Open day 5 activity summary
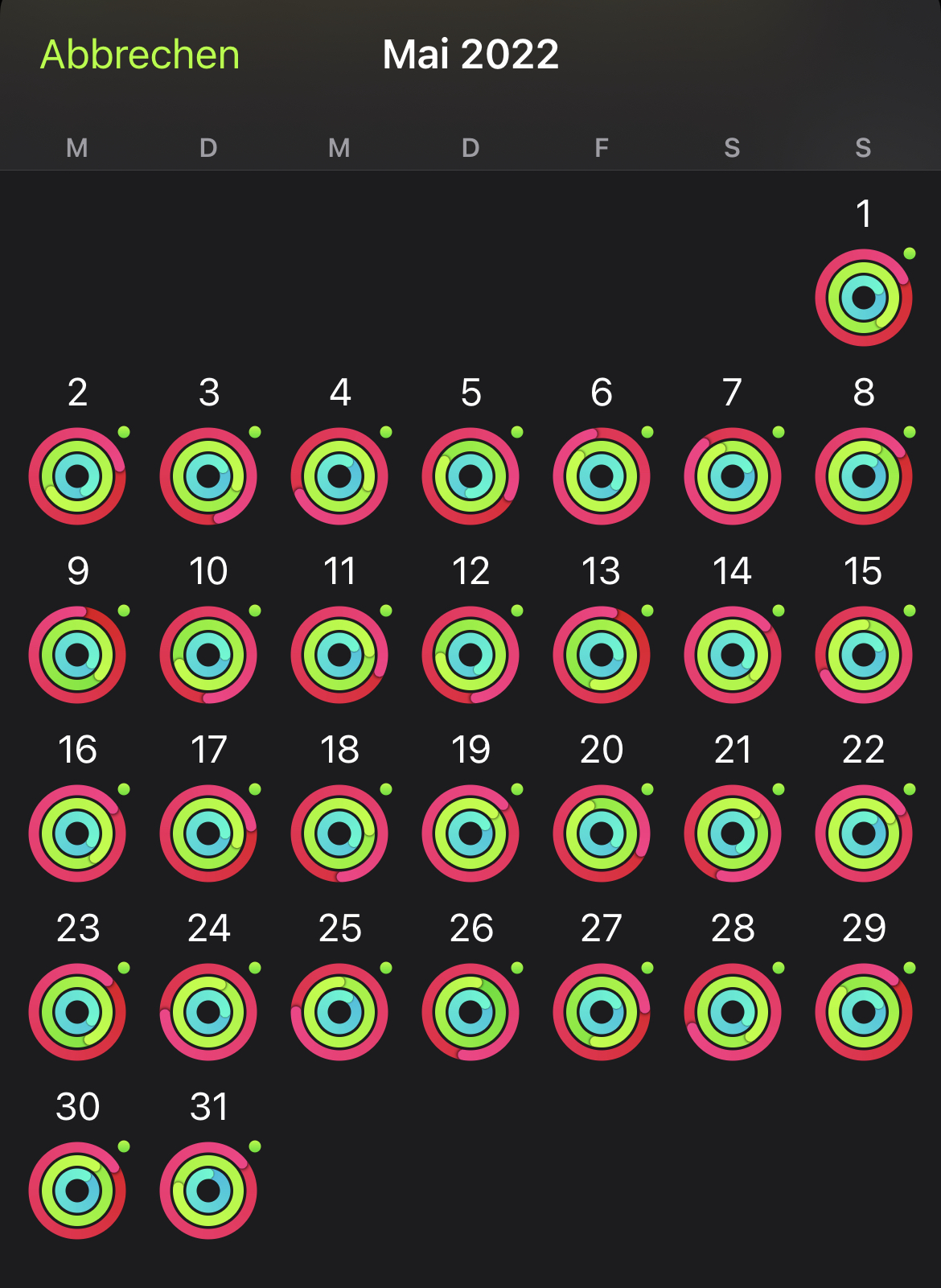This screenshot has width=941, height=1288. click(x=470, y=476)
